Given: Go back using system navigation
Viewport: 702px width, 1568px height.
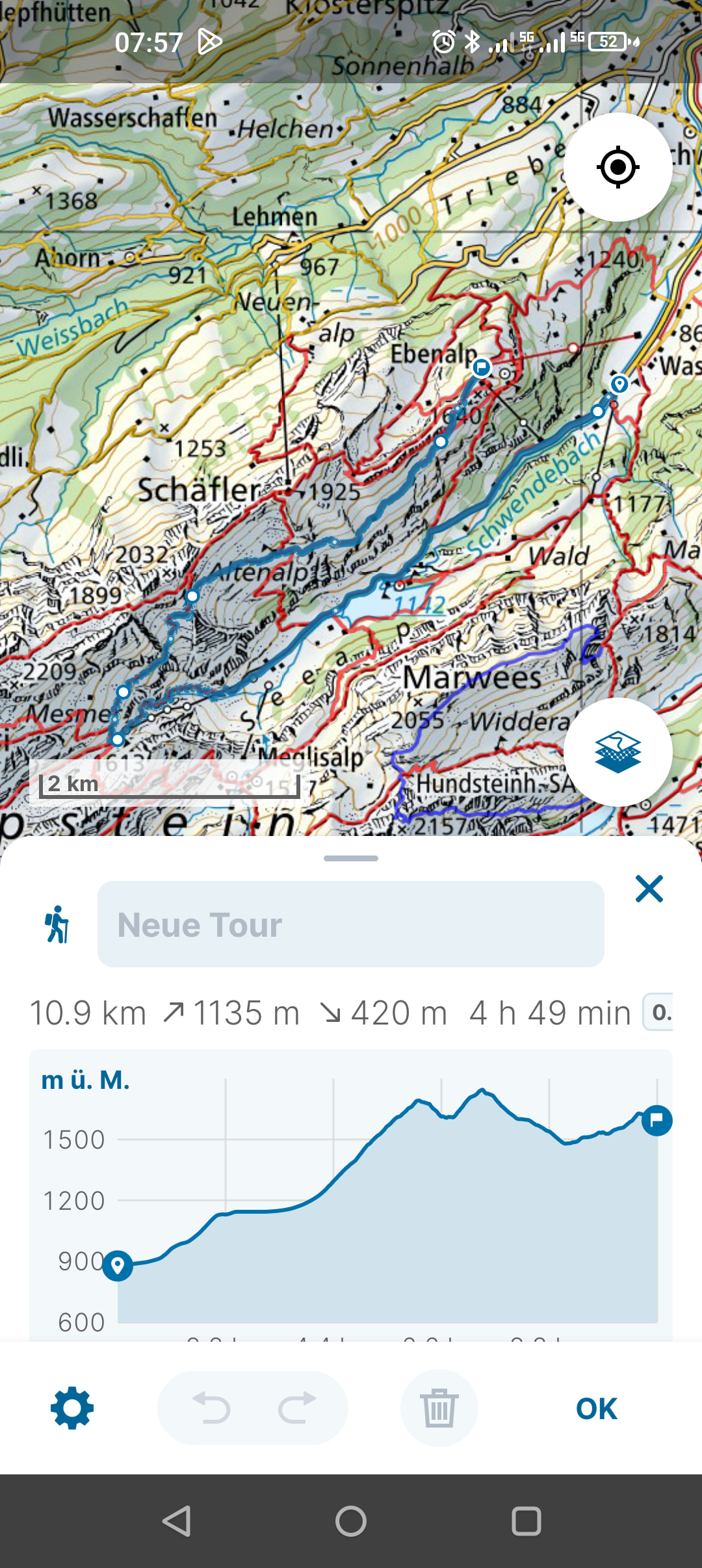Looking at the screenshot, I should pyautogui.click(x=176, y=1521).
